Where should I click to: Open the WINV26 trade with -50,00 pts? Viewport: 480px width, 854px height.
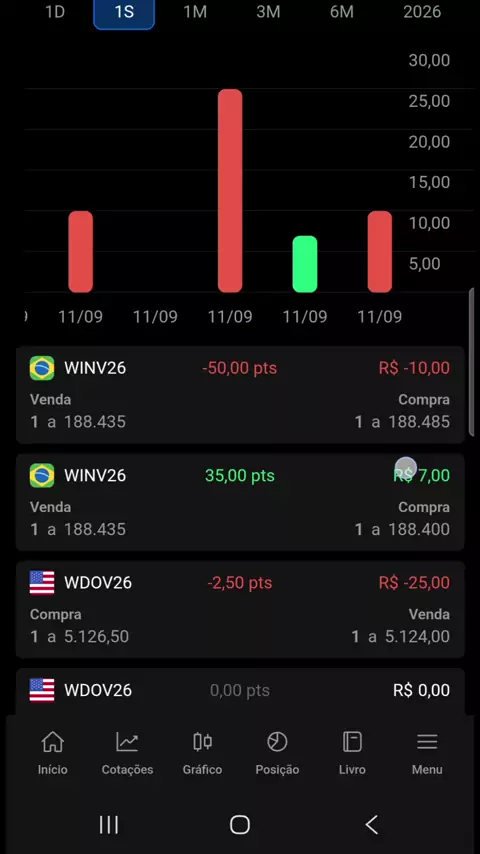tap(240, 394)
